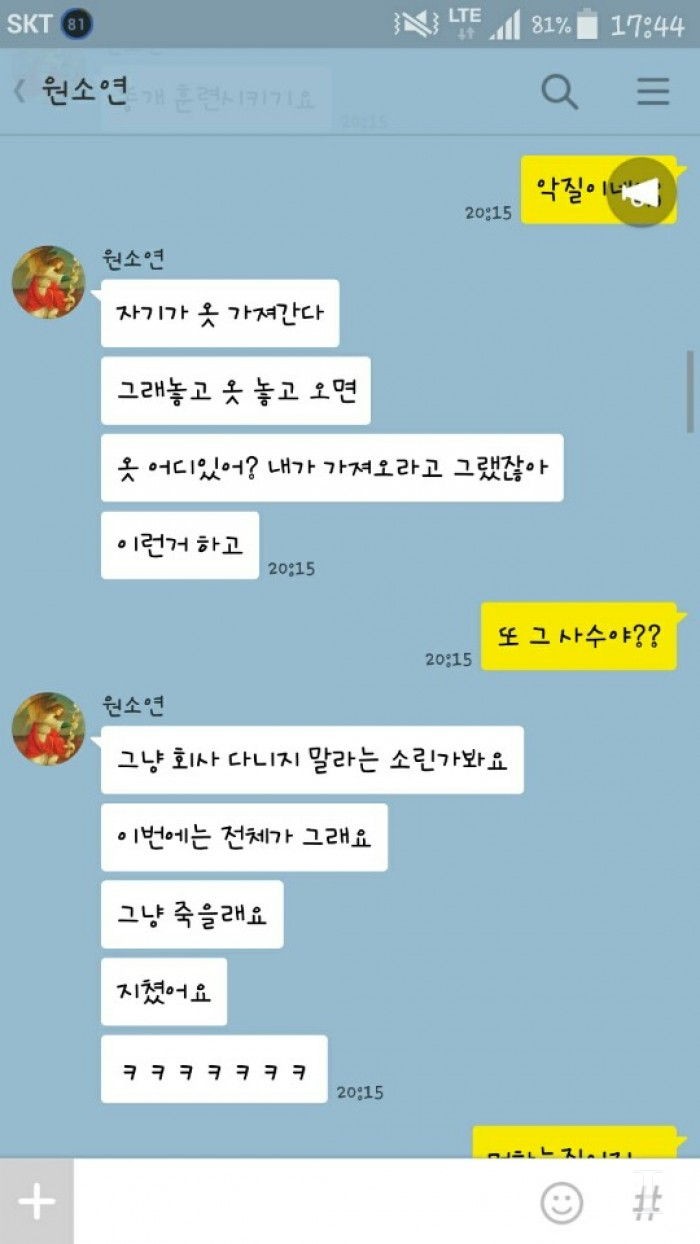Open the chat room hamburger menu
This screenshot has width=700, height=1244.
pos(652,92)
